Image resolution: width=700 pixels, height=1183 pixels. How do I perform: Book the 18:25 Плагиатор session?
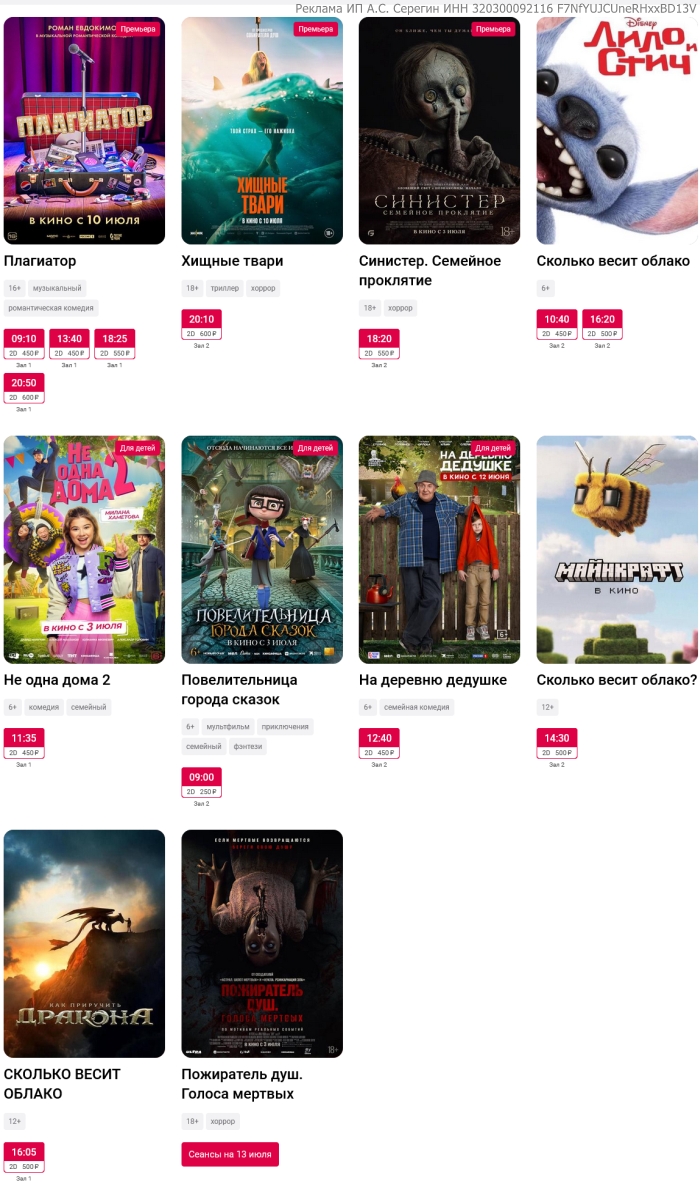[x=114, y=344]
